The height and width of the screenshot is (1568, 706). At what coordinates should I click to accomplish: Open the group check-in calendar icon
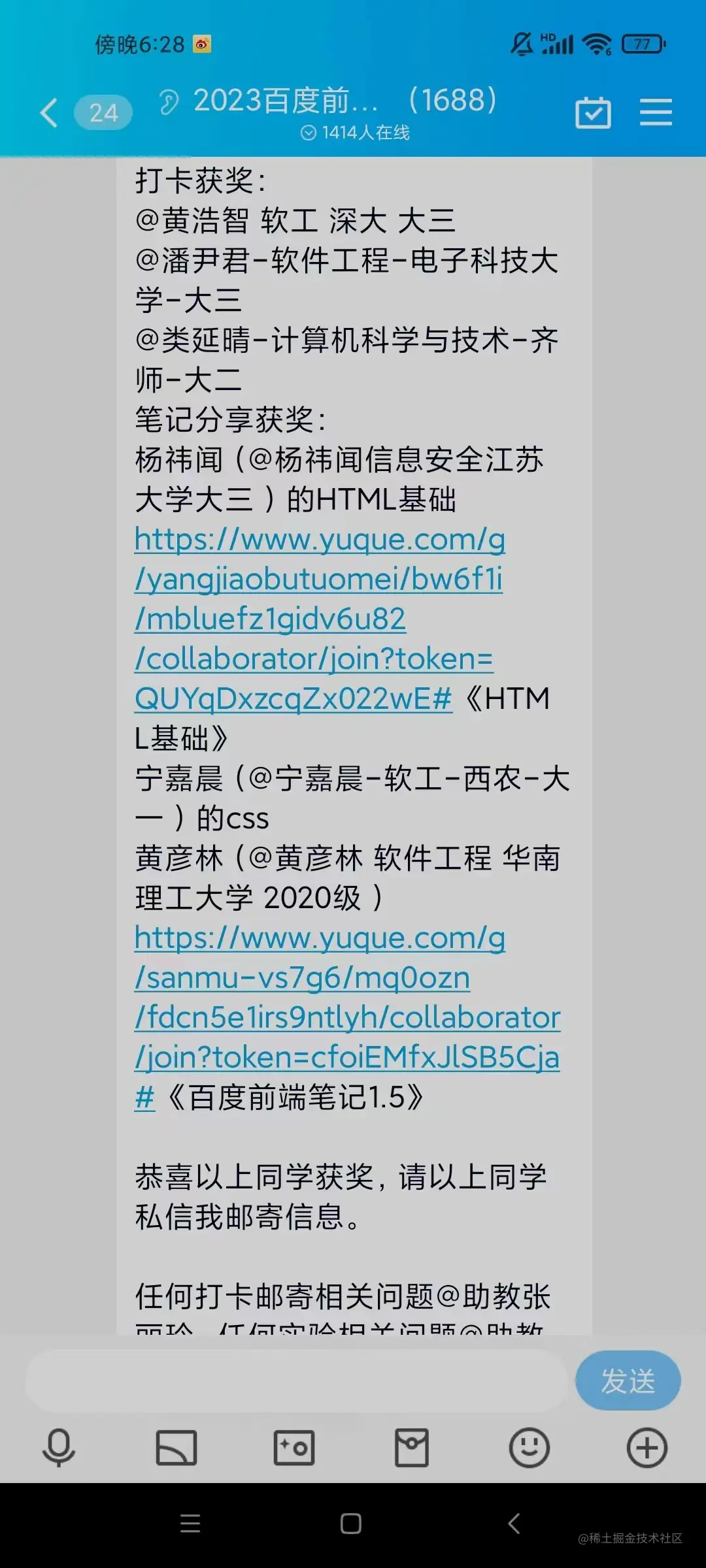(x=593, y=112)
